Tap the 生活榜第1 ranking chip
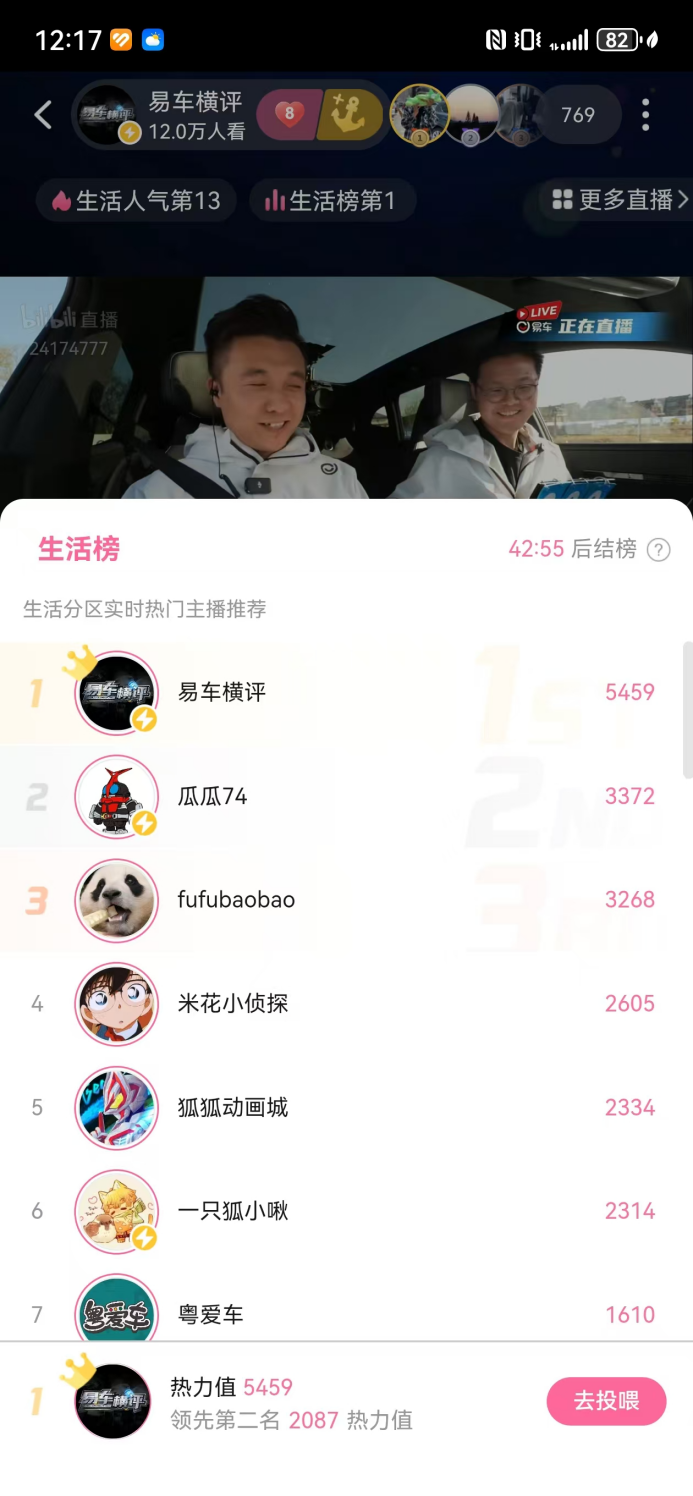 click(331, 200)
